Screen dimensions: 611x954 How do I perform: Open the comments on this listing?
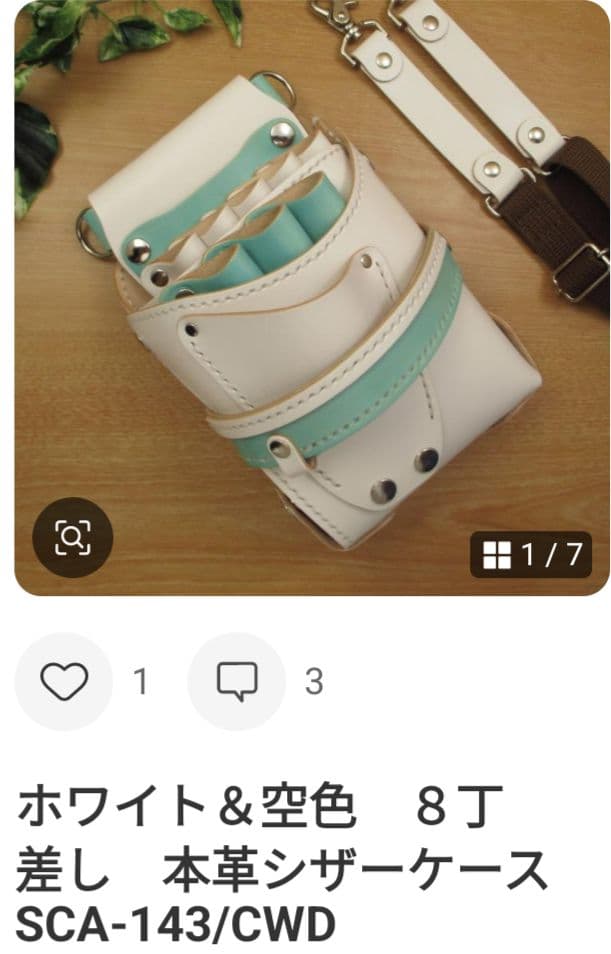[x=237, y=681]
